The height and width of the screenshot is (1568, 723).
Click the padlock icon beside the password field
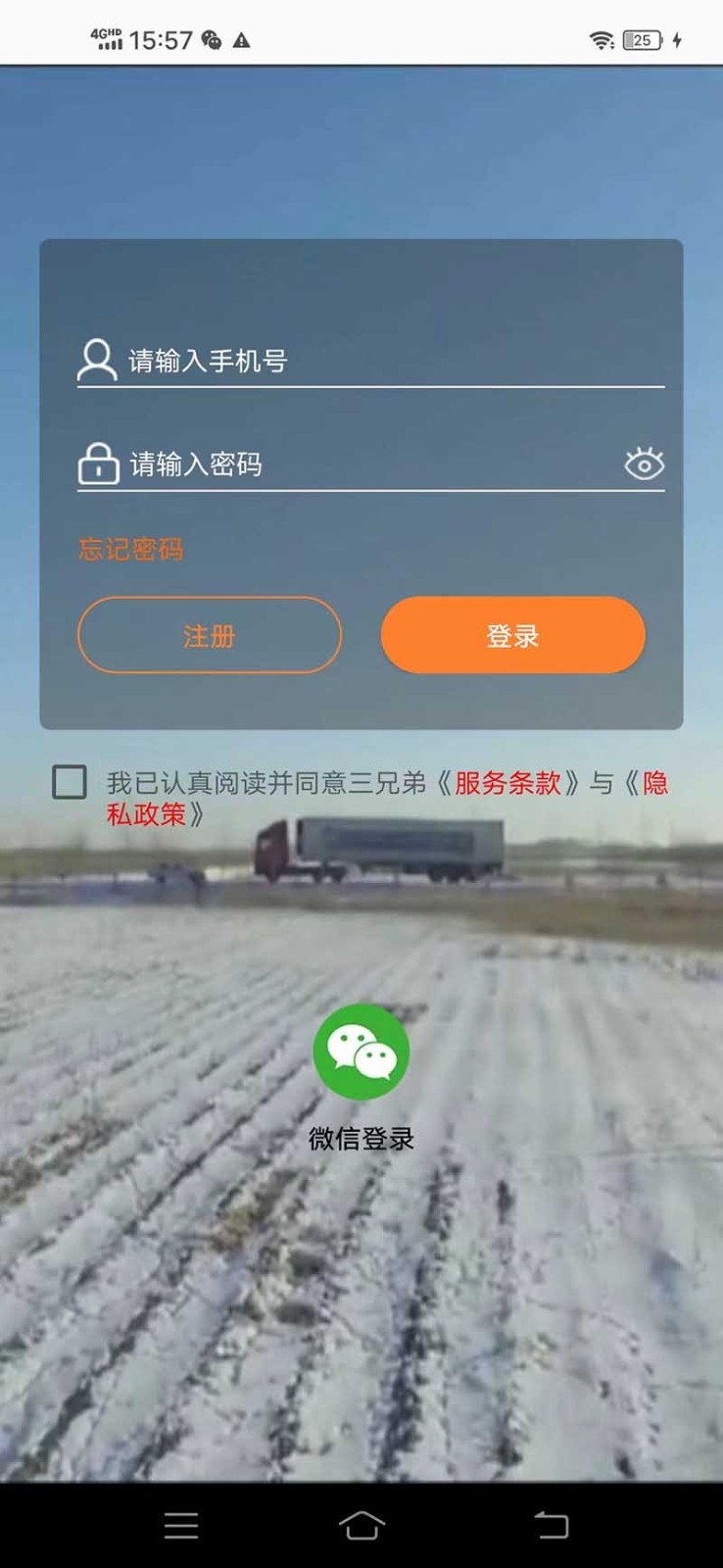pos(95,463)
